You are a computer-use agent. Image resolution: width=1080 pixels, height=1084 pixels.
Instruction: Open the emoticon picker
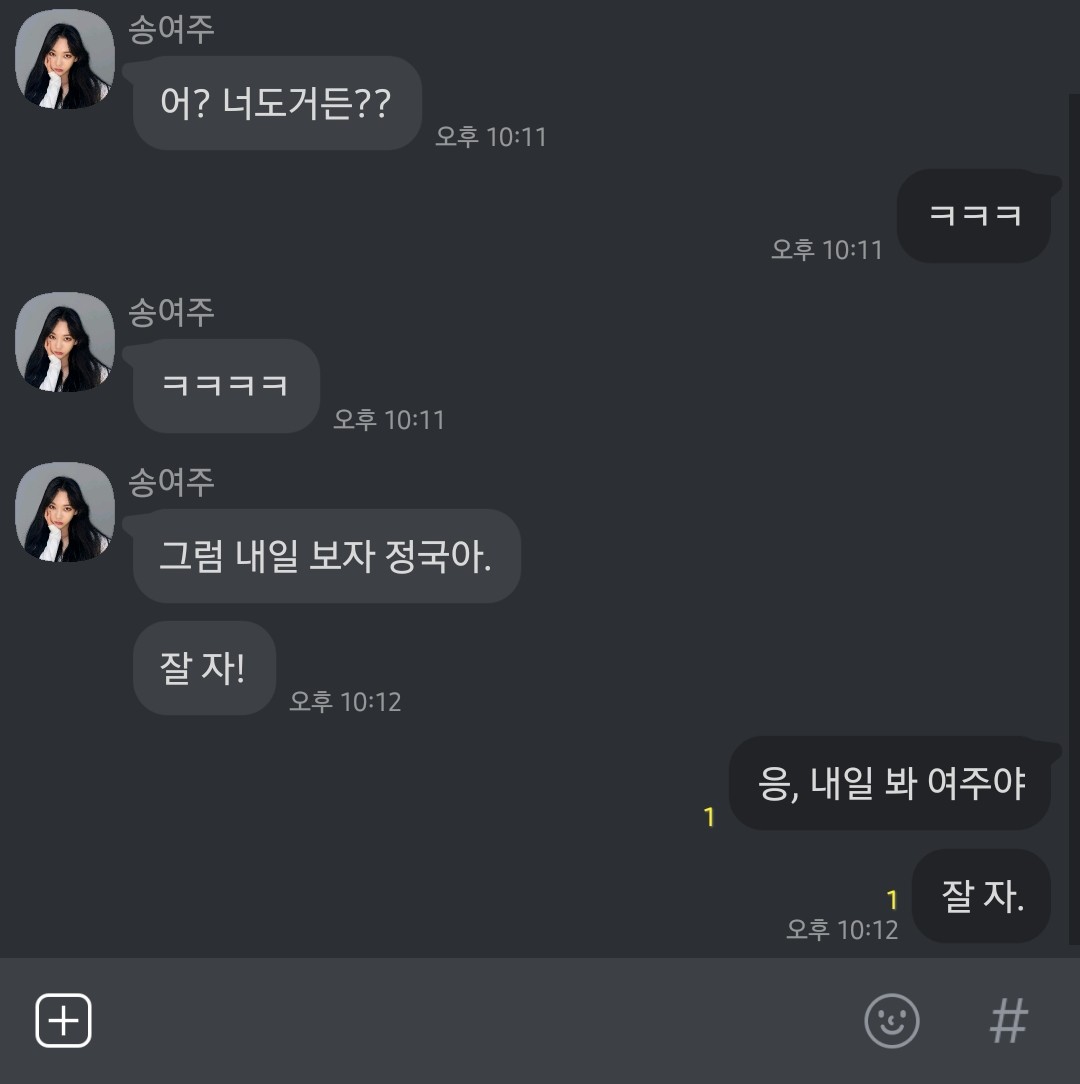891,1021
